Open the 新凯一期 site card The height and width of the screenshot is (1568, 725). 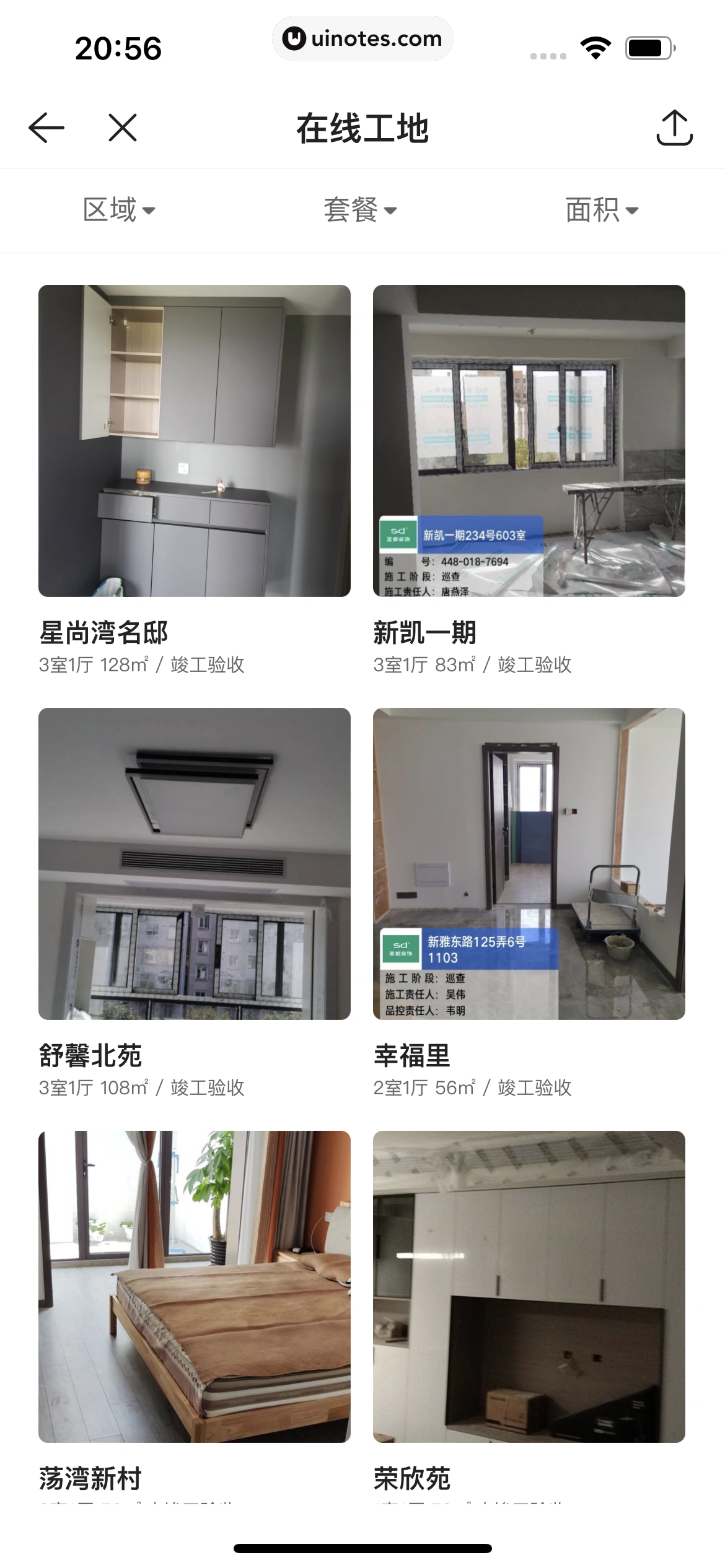tap(529, 441)
